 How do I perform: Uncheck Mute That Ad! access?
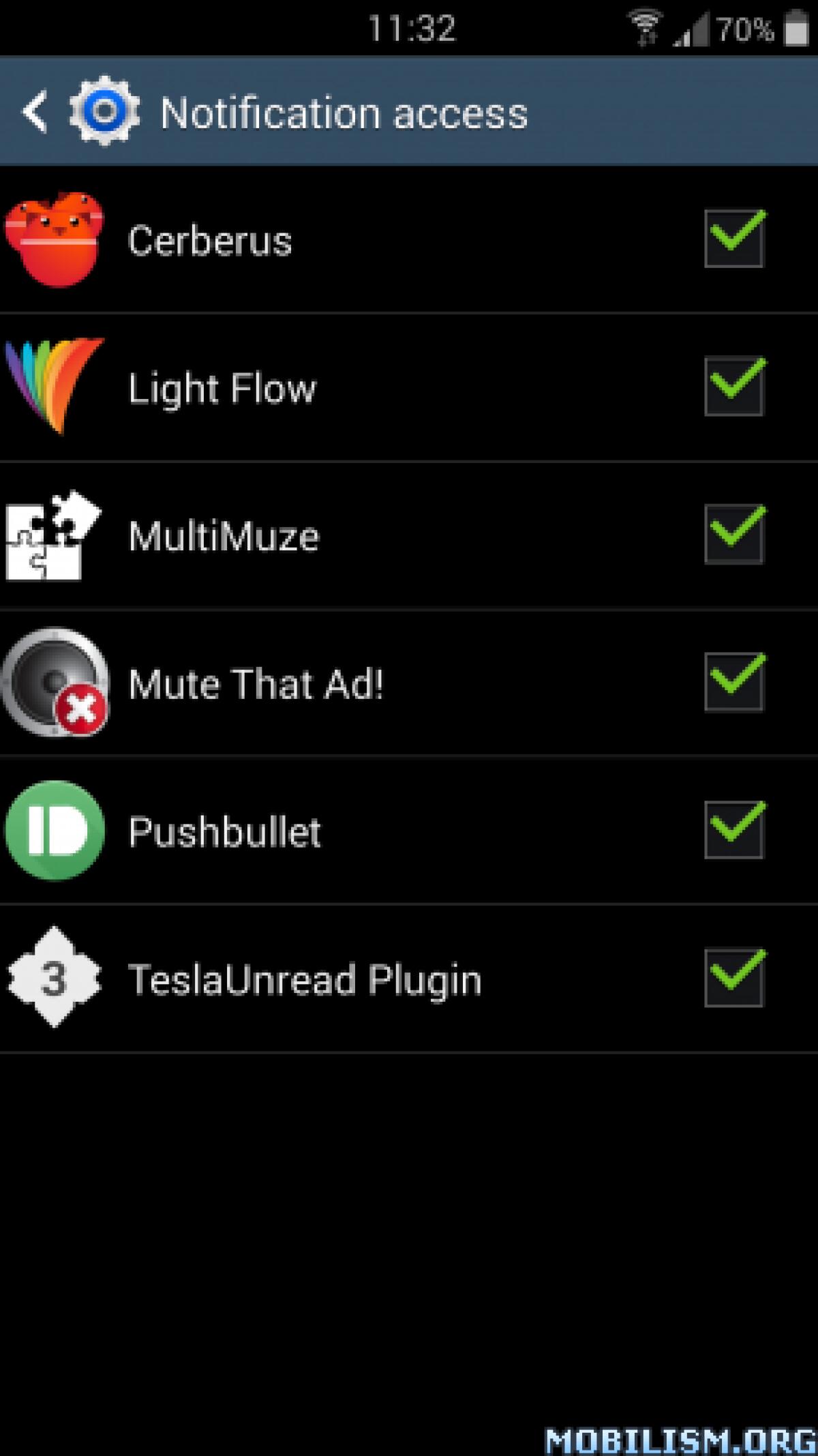pyautogui.click(x=733, y=682)
